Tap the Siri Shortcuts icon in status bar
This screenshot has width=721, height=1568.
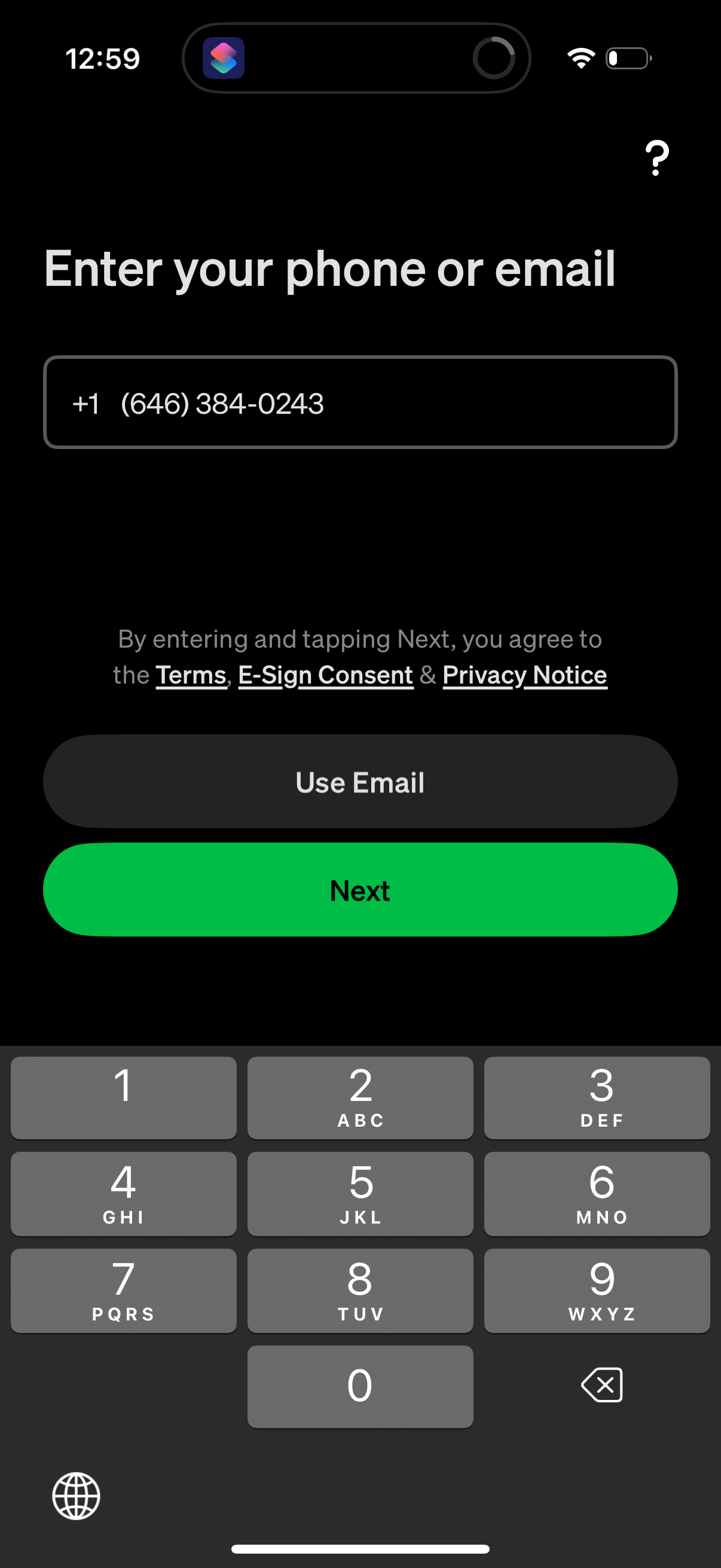tap(224, 58)
